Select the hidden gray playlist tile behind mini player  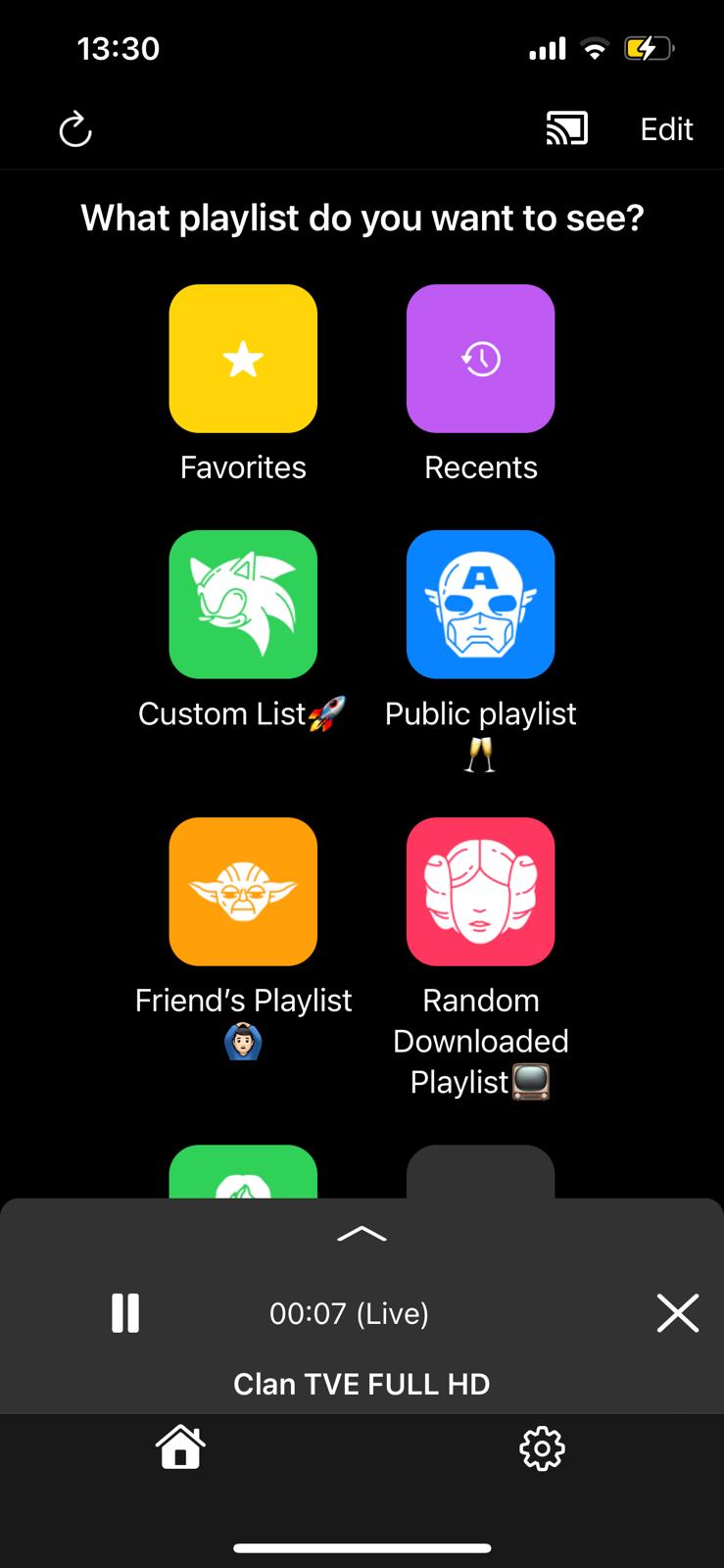click(x=480, y=1176)
